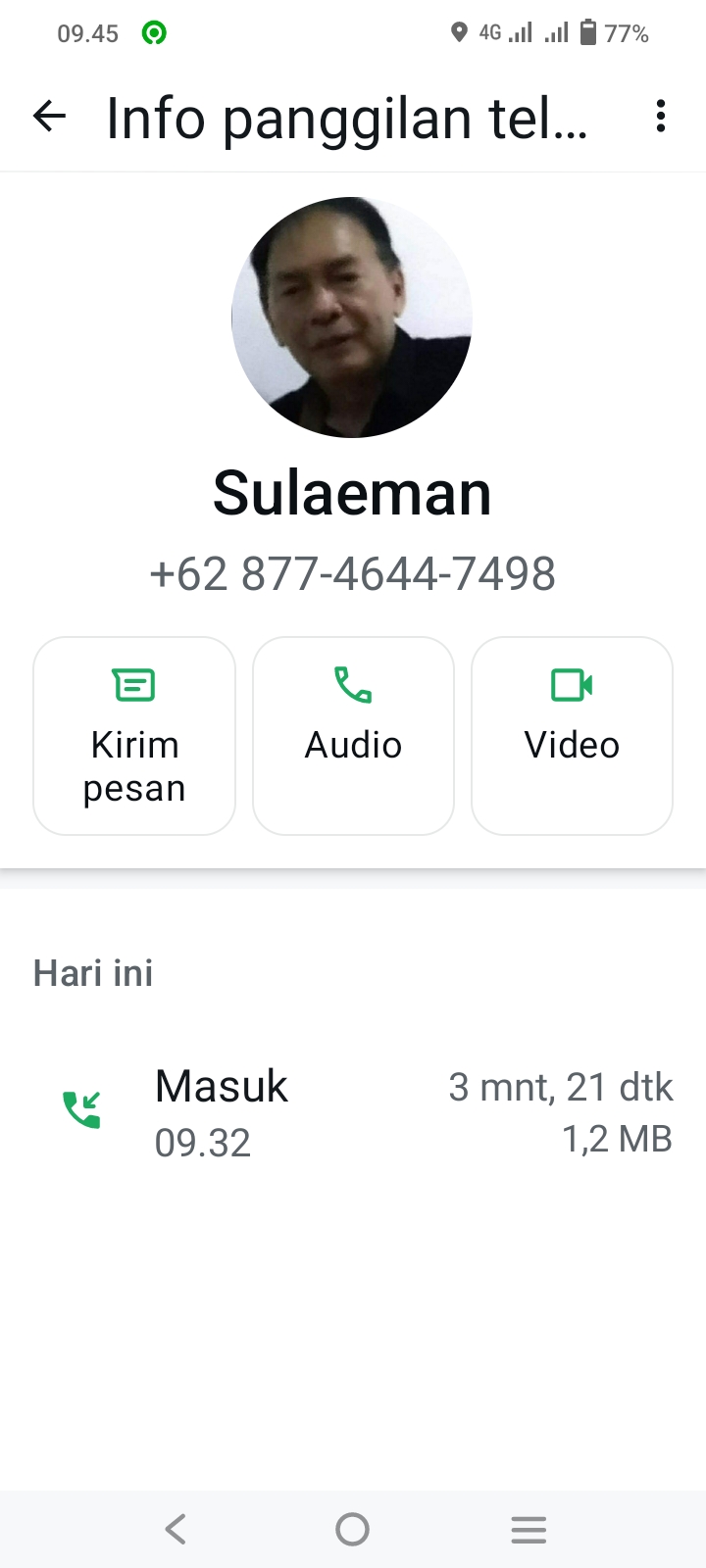Tap the call duration 3 mnt, 21 dtk
Image resolution: width=706 pixels, height=1568 pixels.
pyautogui.click(x=560, y=1086)
